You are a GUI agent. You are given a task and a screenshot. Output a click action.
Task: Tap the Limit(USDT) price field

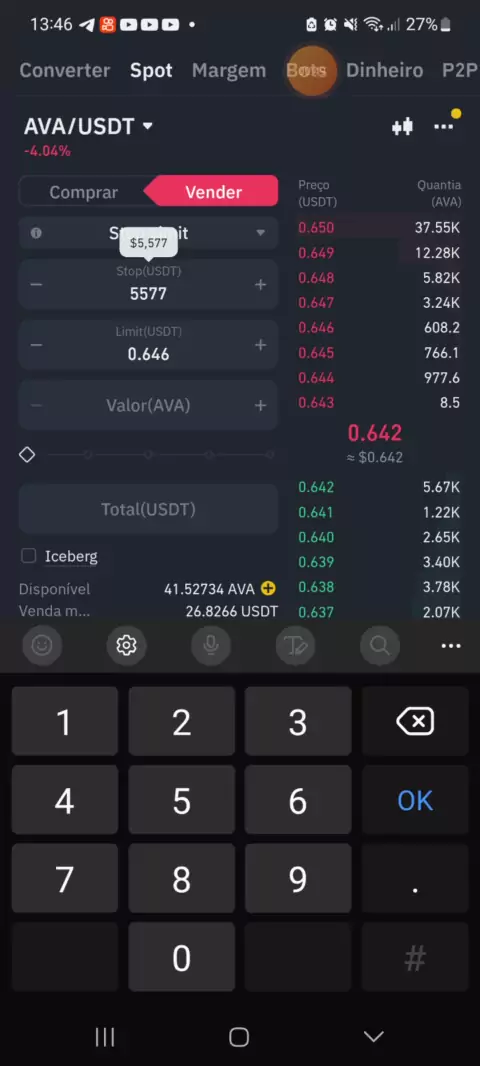[x=148, y=345]
